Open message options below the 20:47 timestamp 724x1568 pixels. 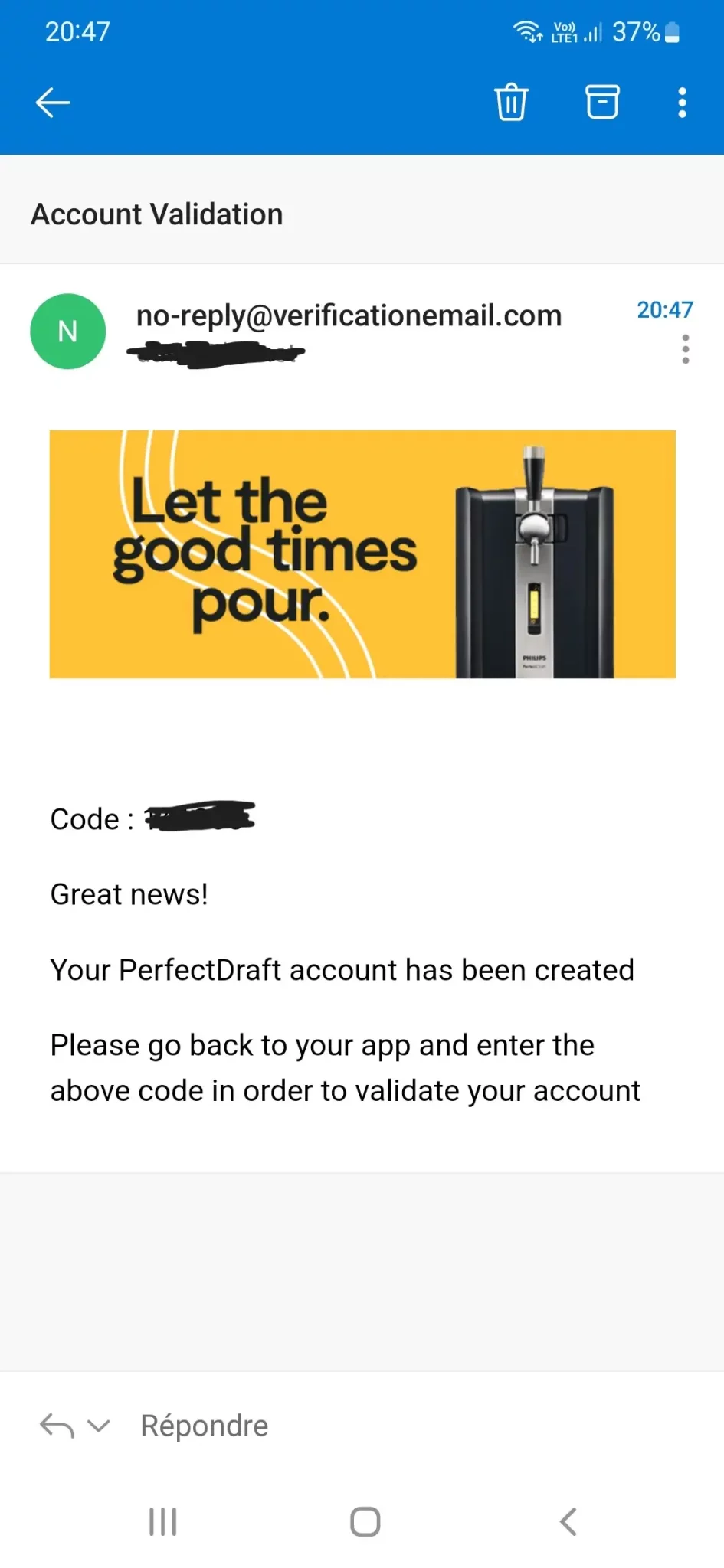coord(685,349)
